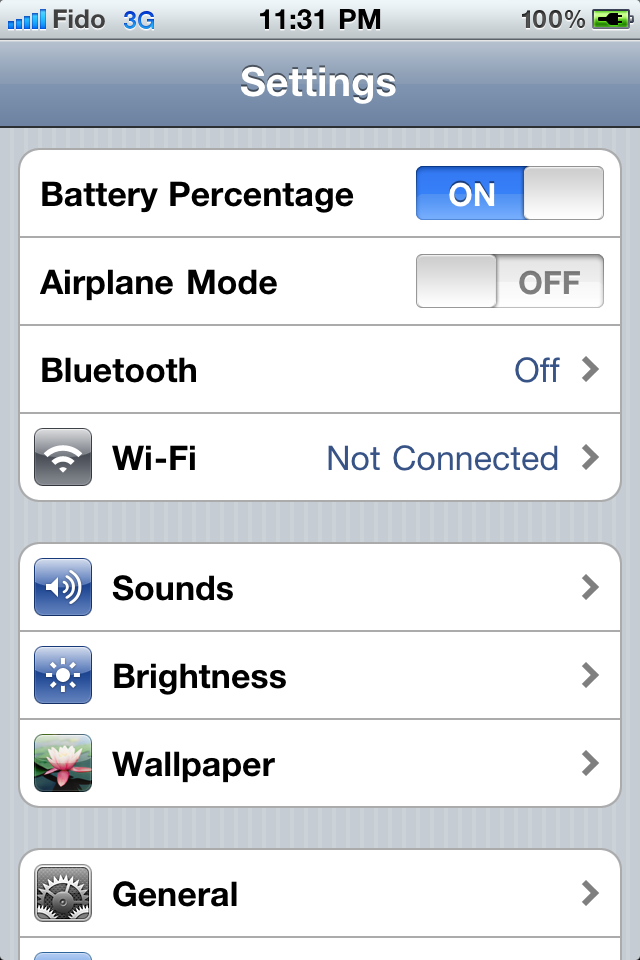Enable Airplane Mode
640x960 pixels.
509,281
